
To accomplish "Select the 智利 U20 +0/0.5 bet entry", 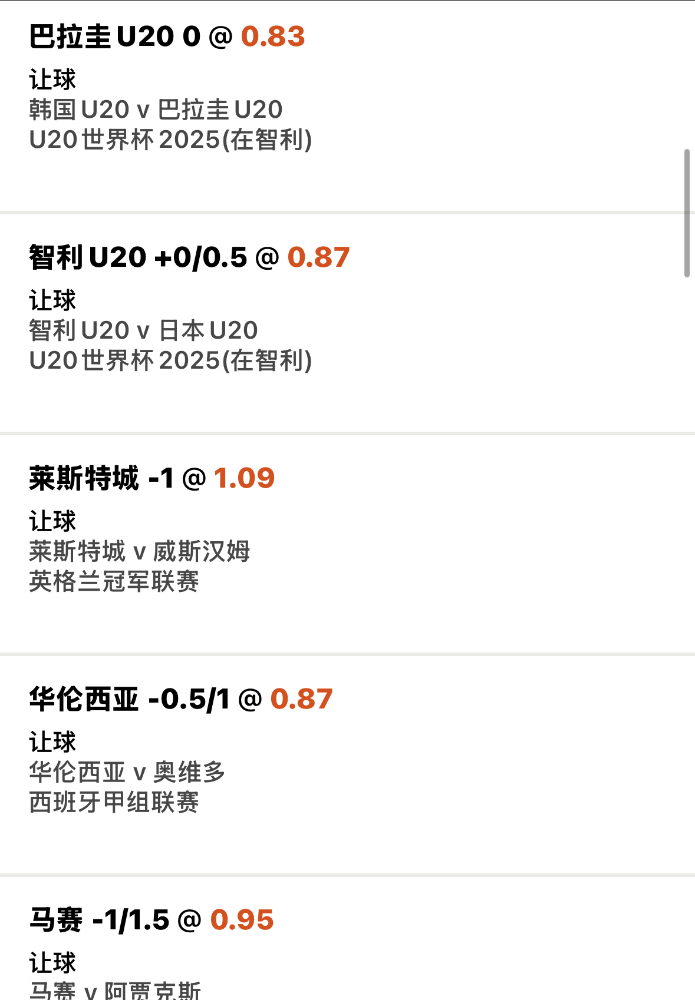I will click(190, 258).
